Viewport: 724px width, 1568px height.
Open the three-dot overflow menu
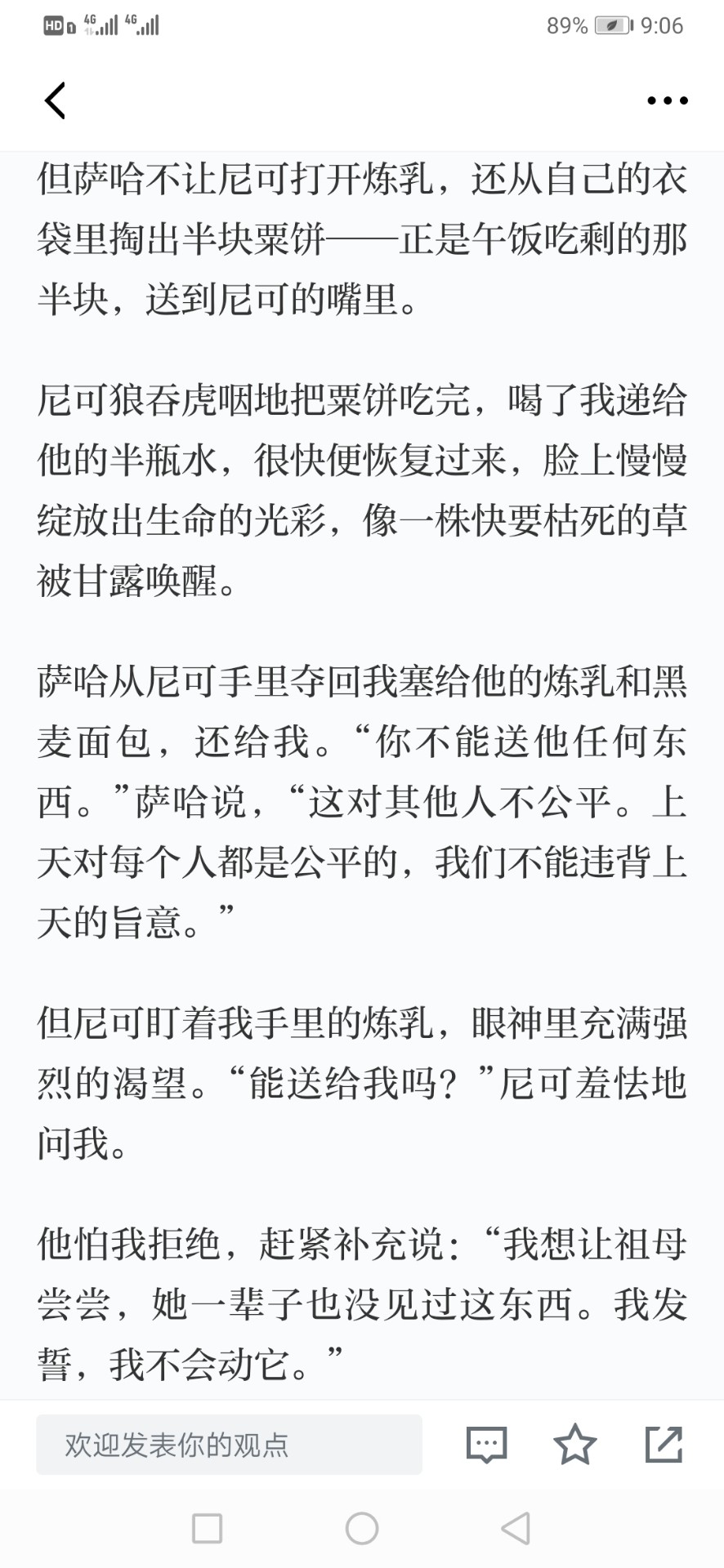click(x=667, y=100)
